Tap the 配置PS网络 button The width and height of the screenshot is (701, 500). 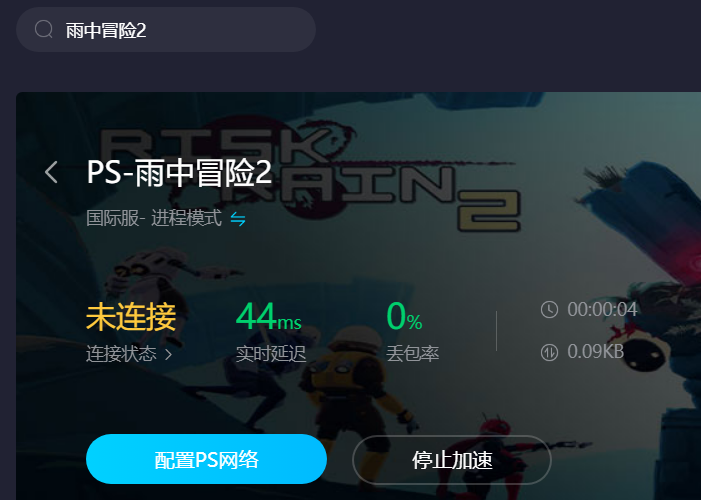click(x=207, y=460)
